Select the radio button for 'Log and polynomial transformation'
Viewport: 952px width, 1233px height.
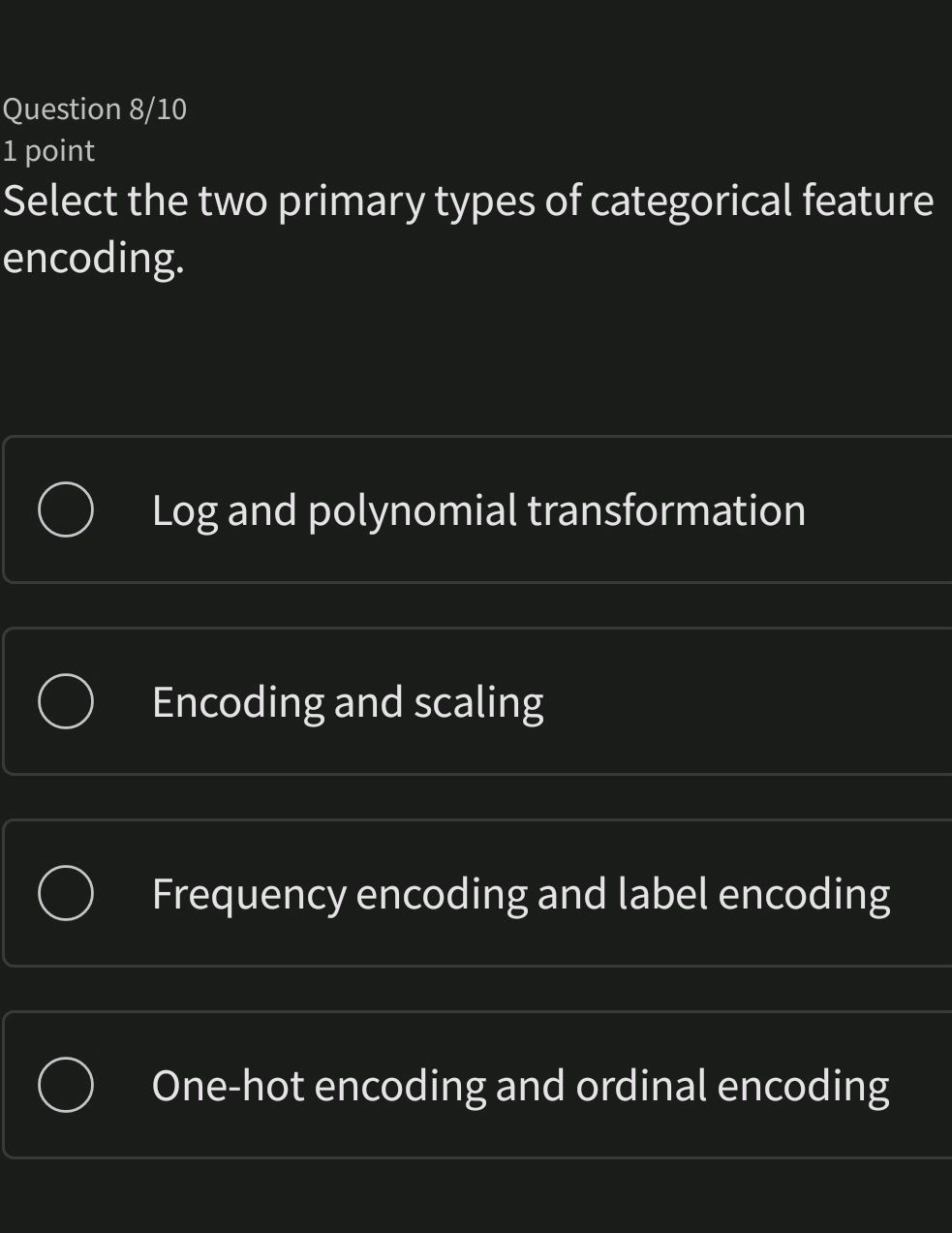pos(64,509)
